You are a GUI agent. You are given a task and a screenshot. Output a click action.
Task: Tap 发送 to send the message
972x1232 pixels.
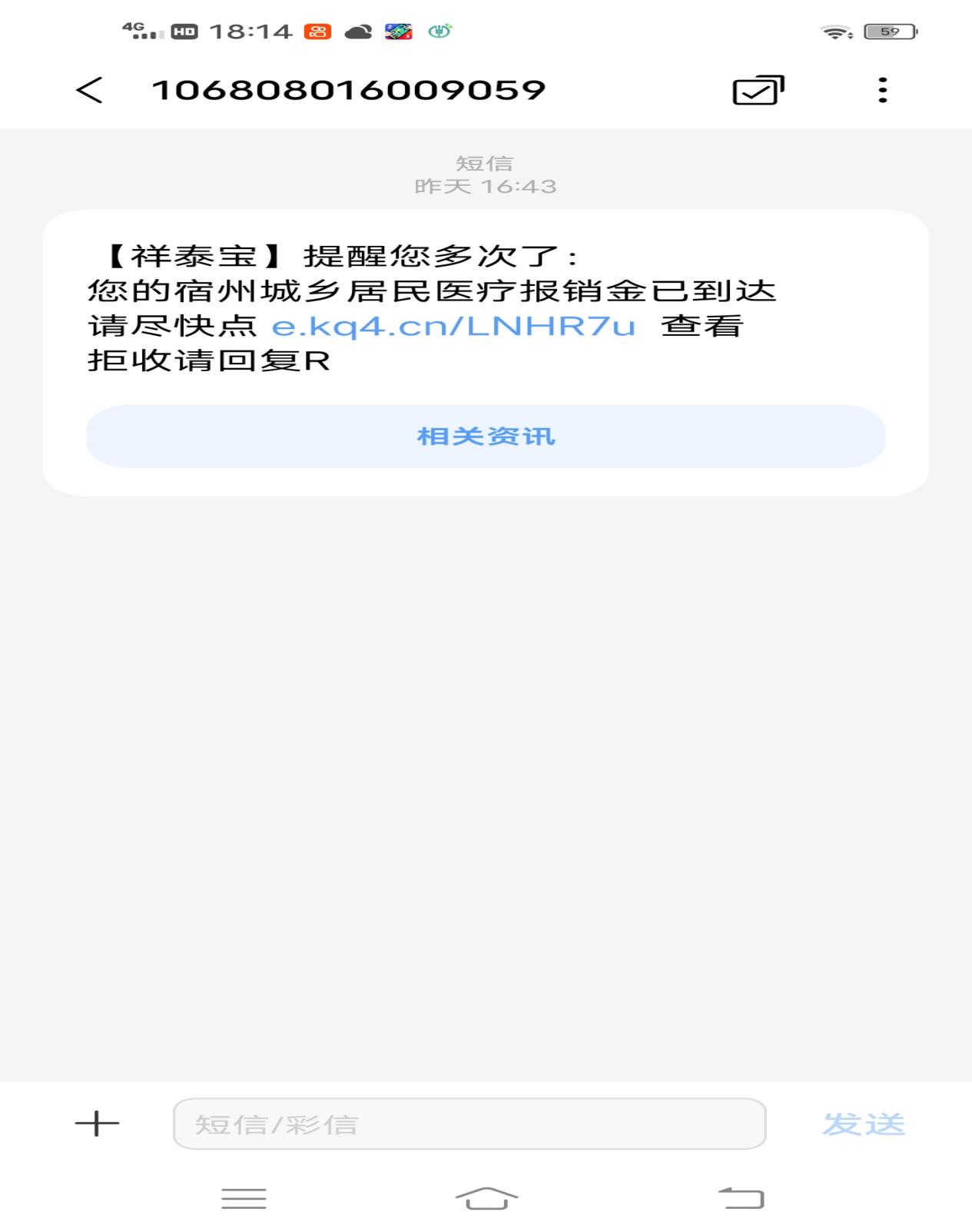[x=864, y=1124]
